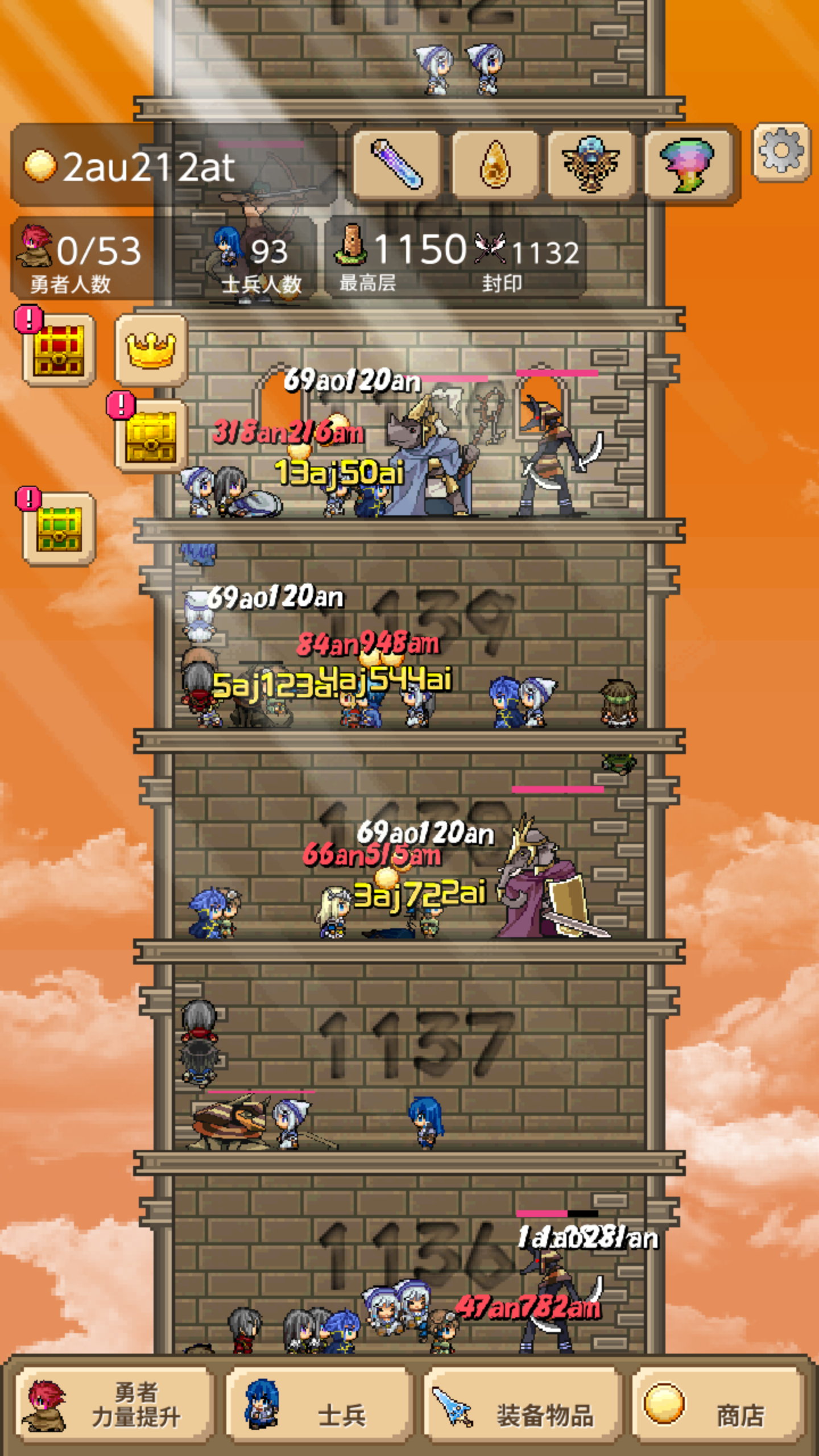Use the purple potion vial item
The height and width of the screenshot is (1456, 819).
(396, 165)
